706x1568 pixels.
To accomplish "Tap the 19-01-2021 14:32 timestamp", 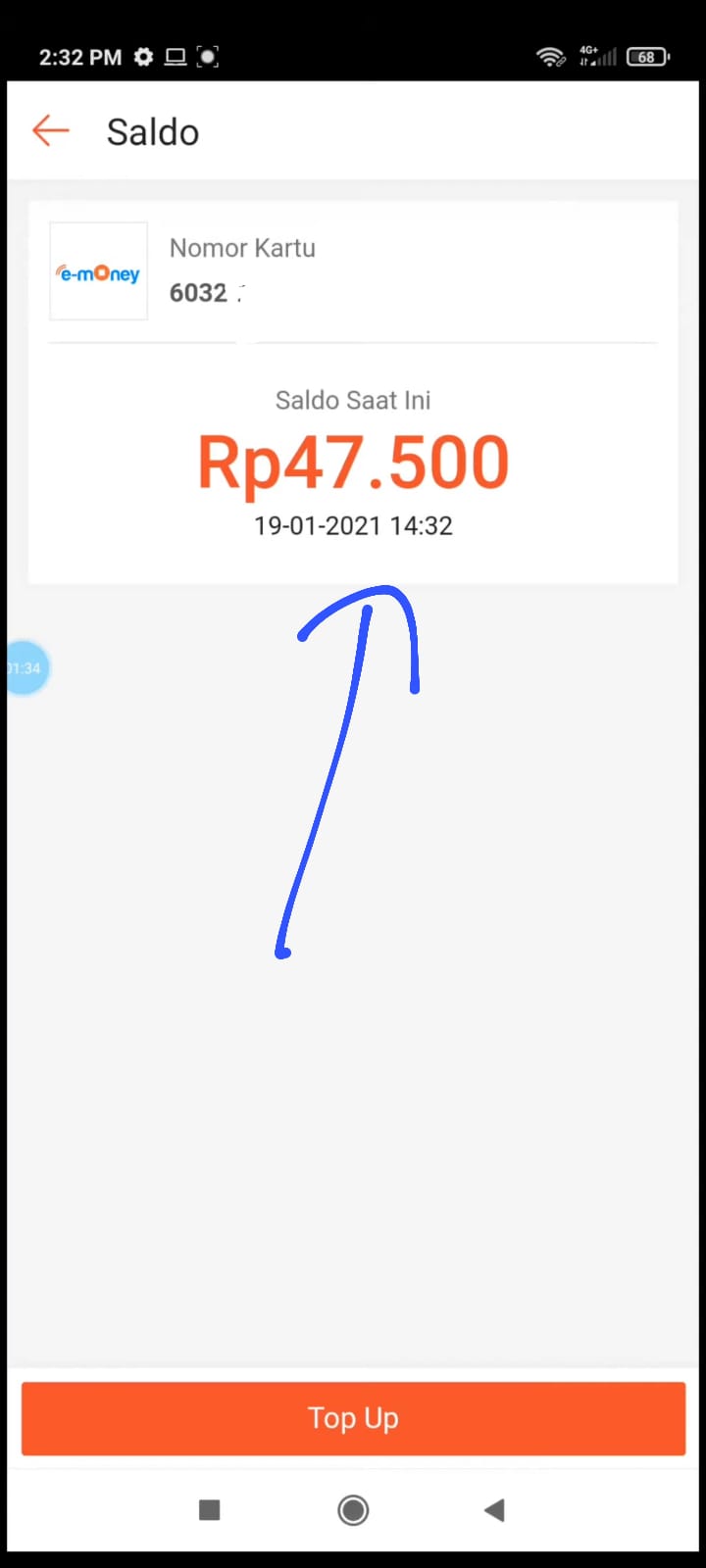I will 352,525.
